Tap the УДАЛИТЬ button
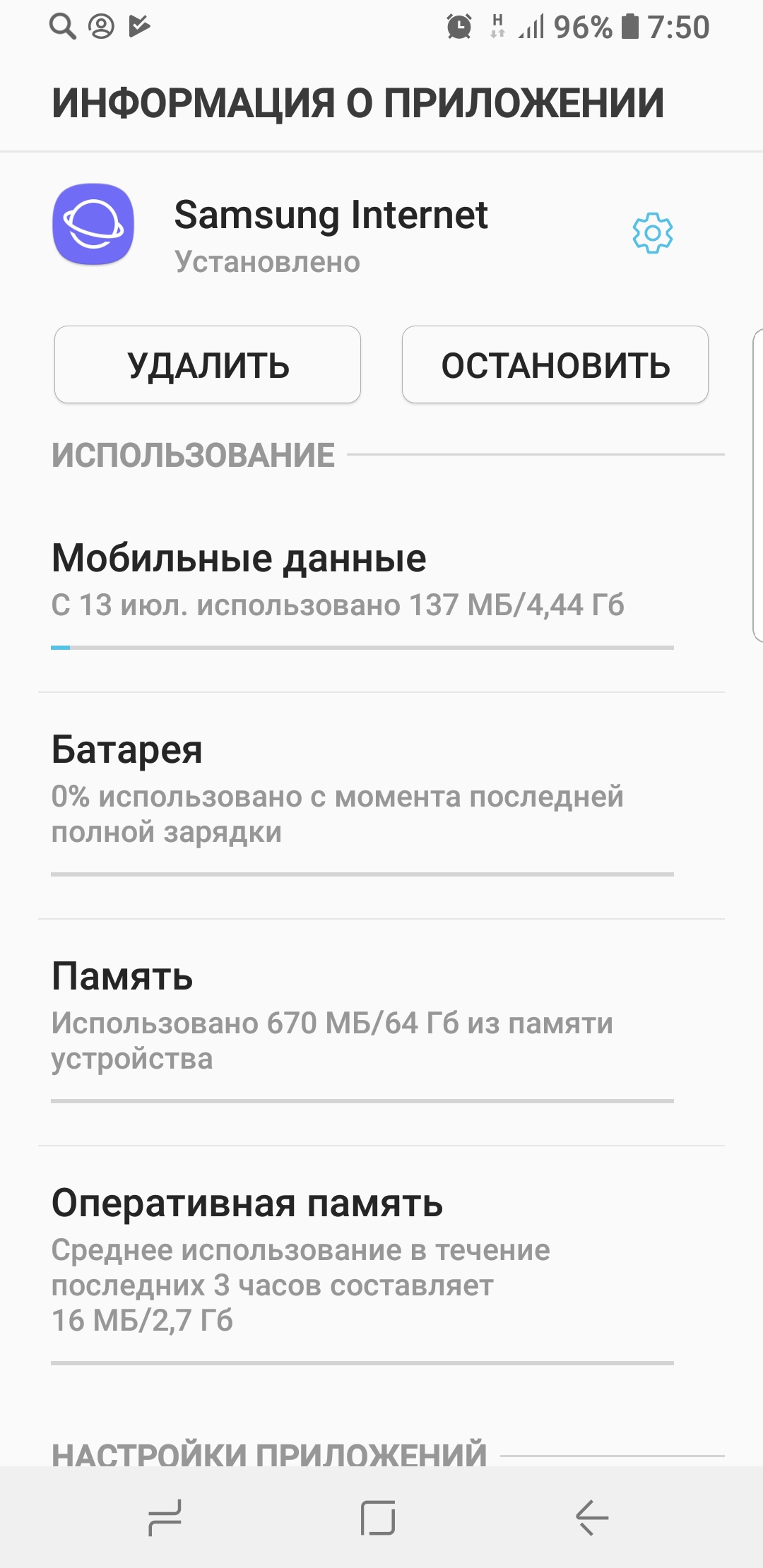763x1568 pixels. 208,364
